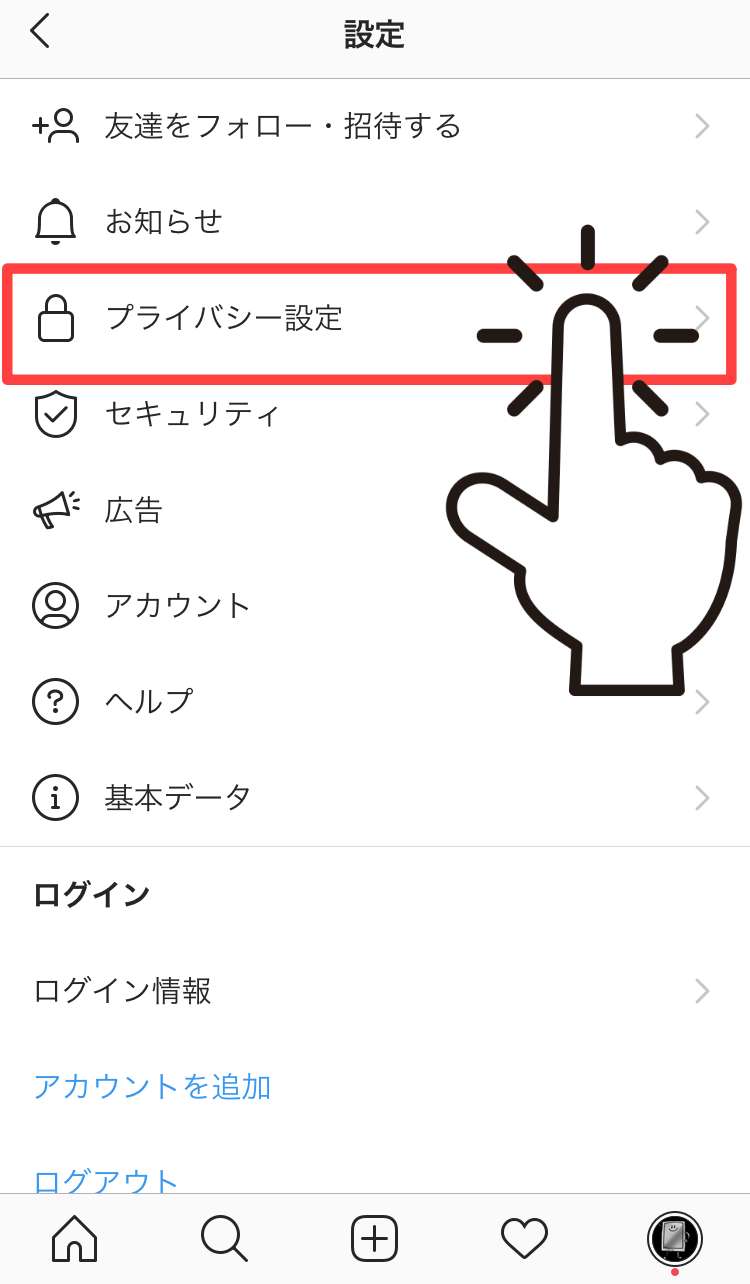Open アカウント settings
The height and width of the screenshot is (1284, 750).
(x=178, y=606)
